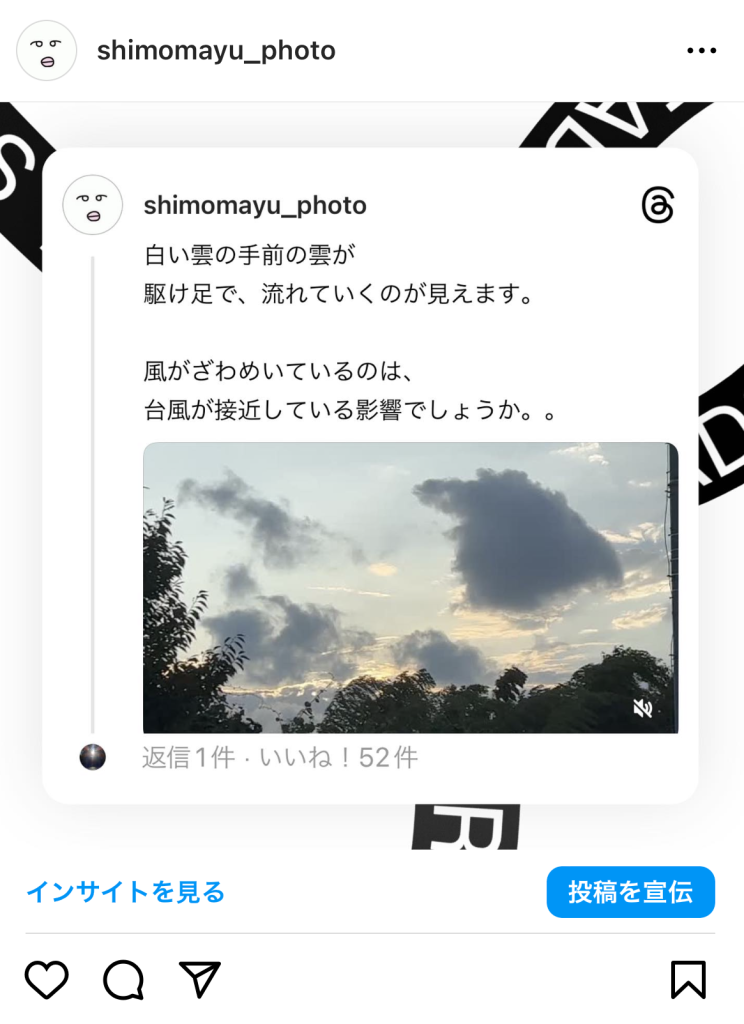Open comments with the speech bubble icon

click(124, 980)
